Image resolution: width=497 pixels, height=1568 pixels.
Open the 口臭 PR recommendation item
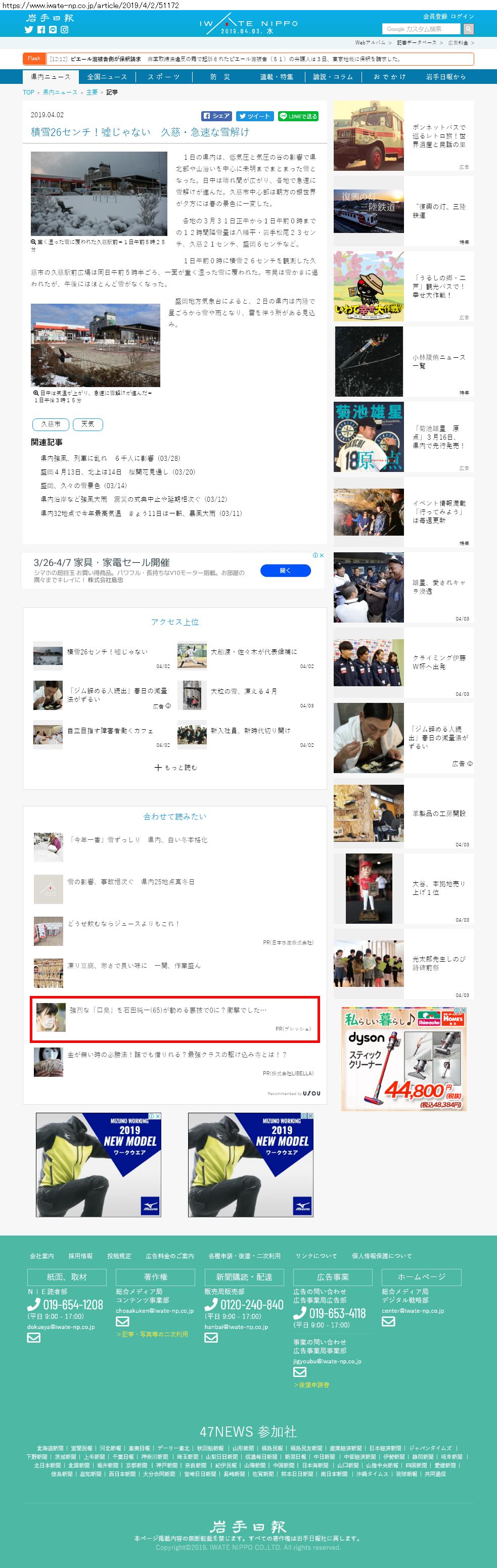click(x=168, y=1010)
